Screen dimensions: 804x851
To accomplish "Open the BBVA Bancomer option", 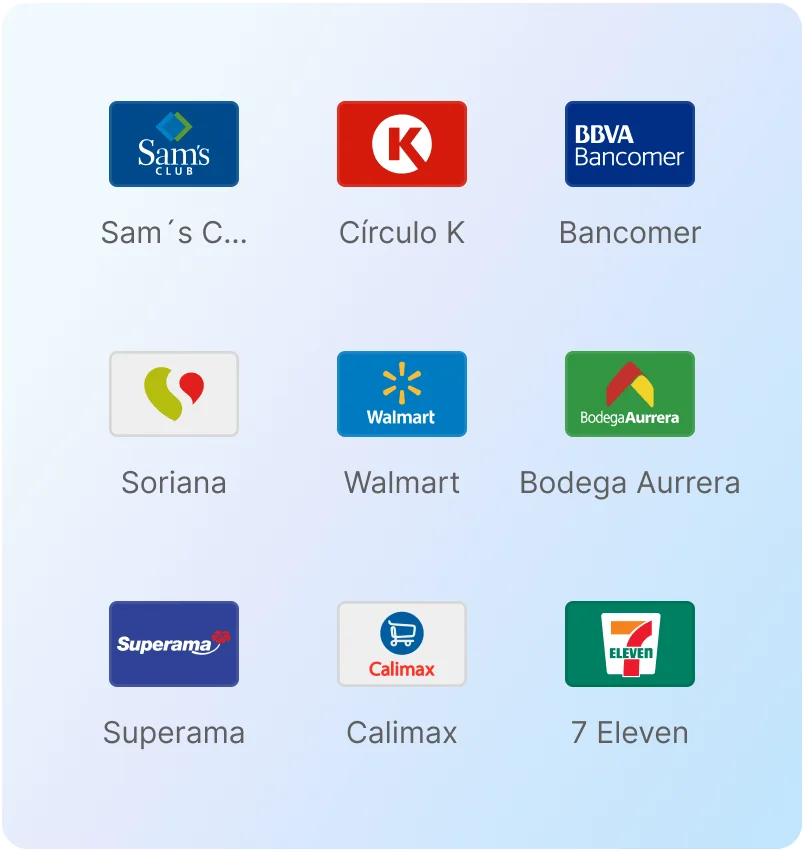I will [630, 144].
